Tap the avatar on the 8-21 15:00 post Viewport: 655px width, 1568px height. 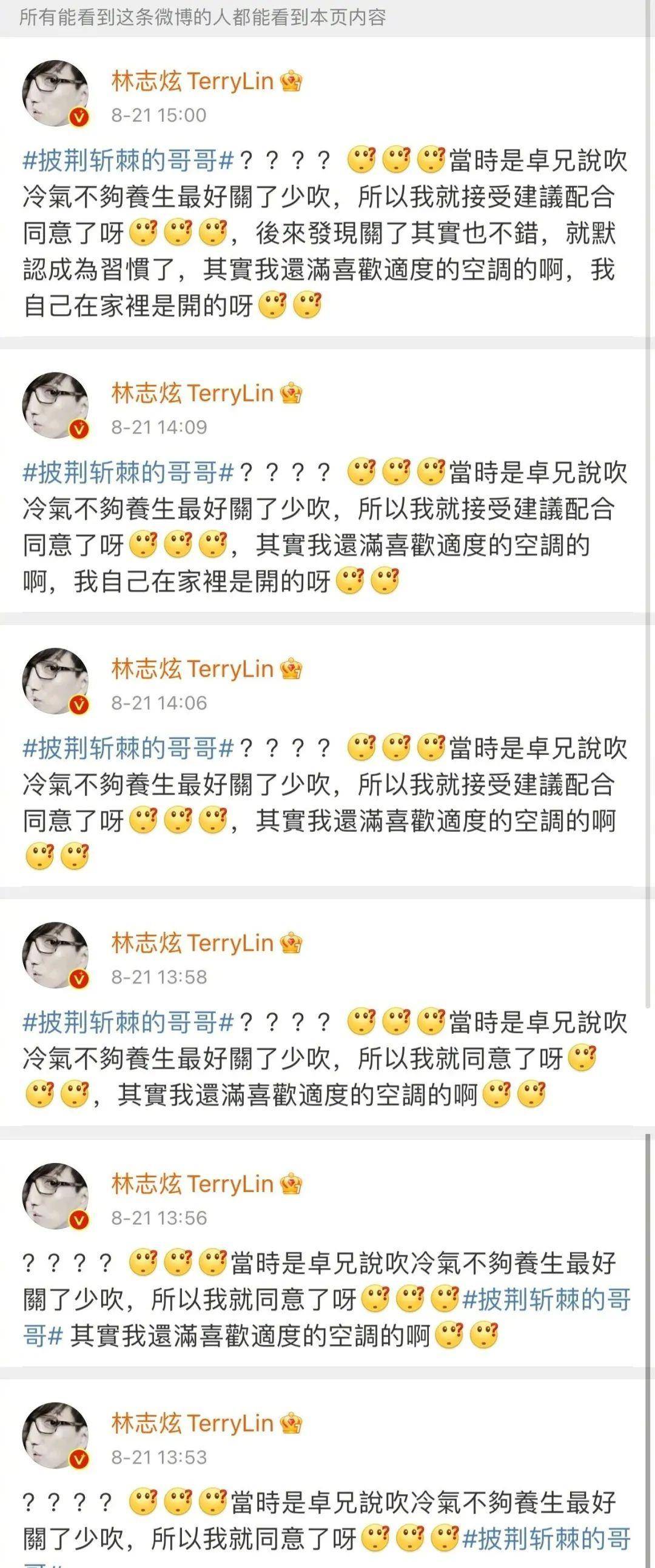[55, 93]
